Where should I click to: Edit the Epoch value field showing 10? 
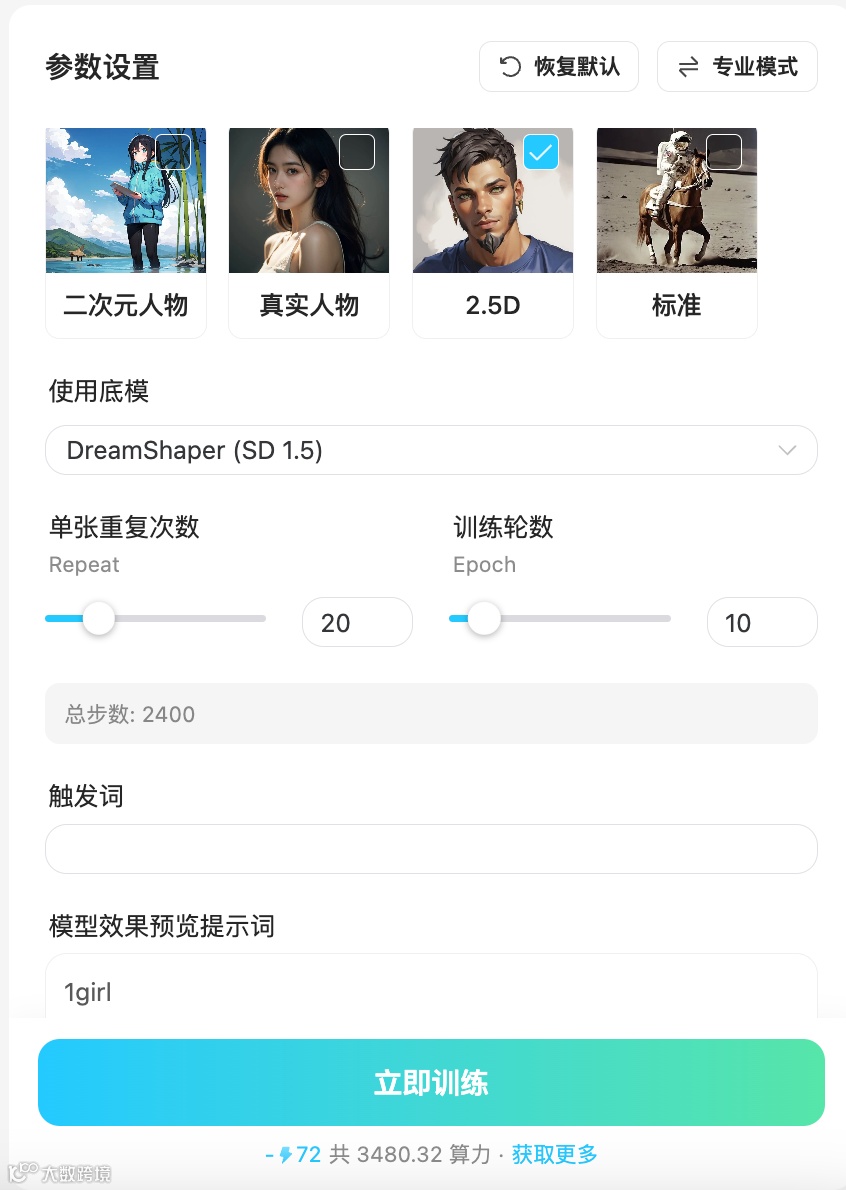(761, 623)
